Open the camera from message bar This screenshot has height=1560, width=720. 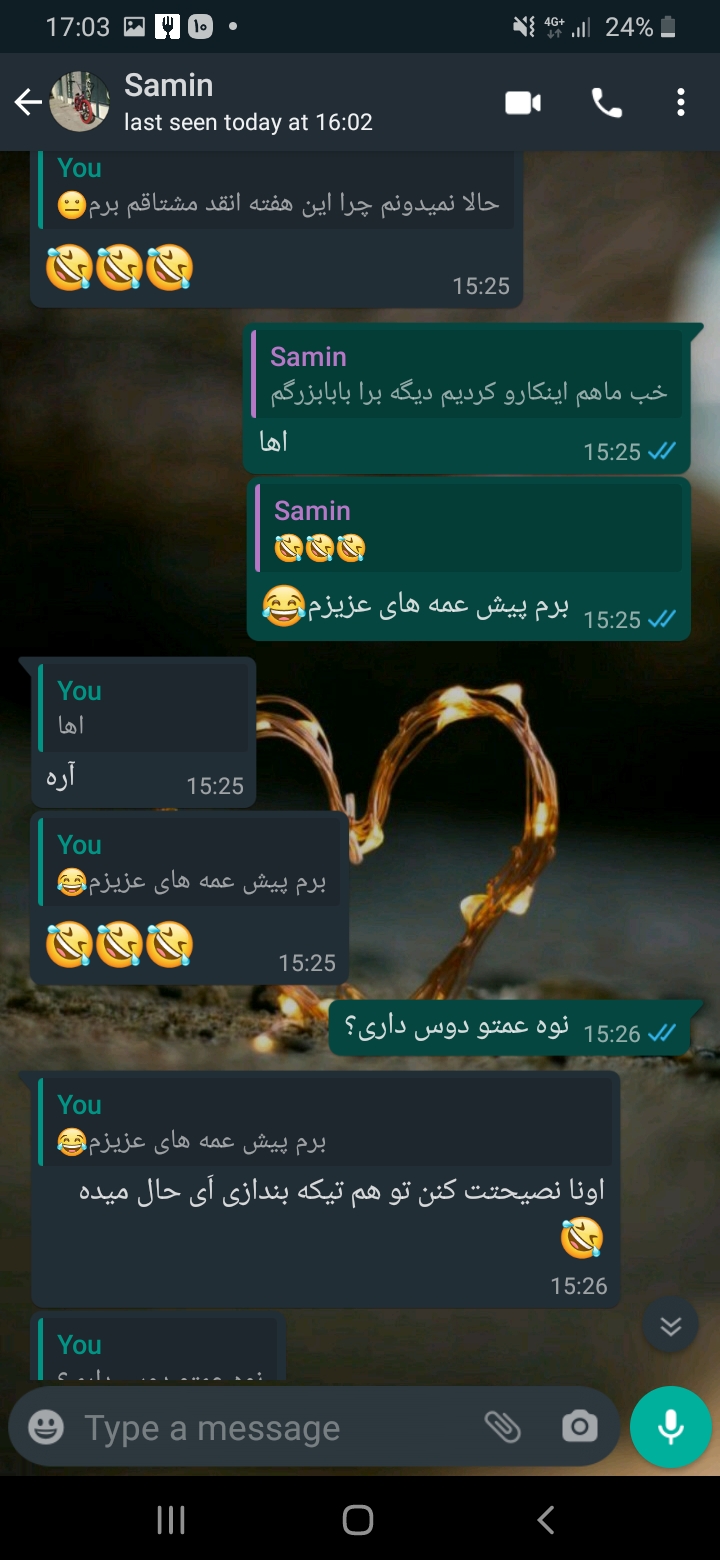579,1428
